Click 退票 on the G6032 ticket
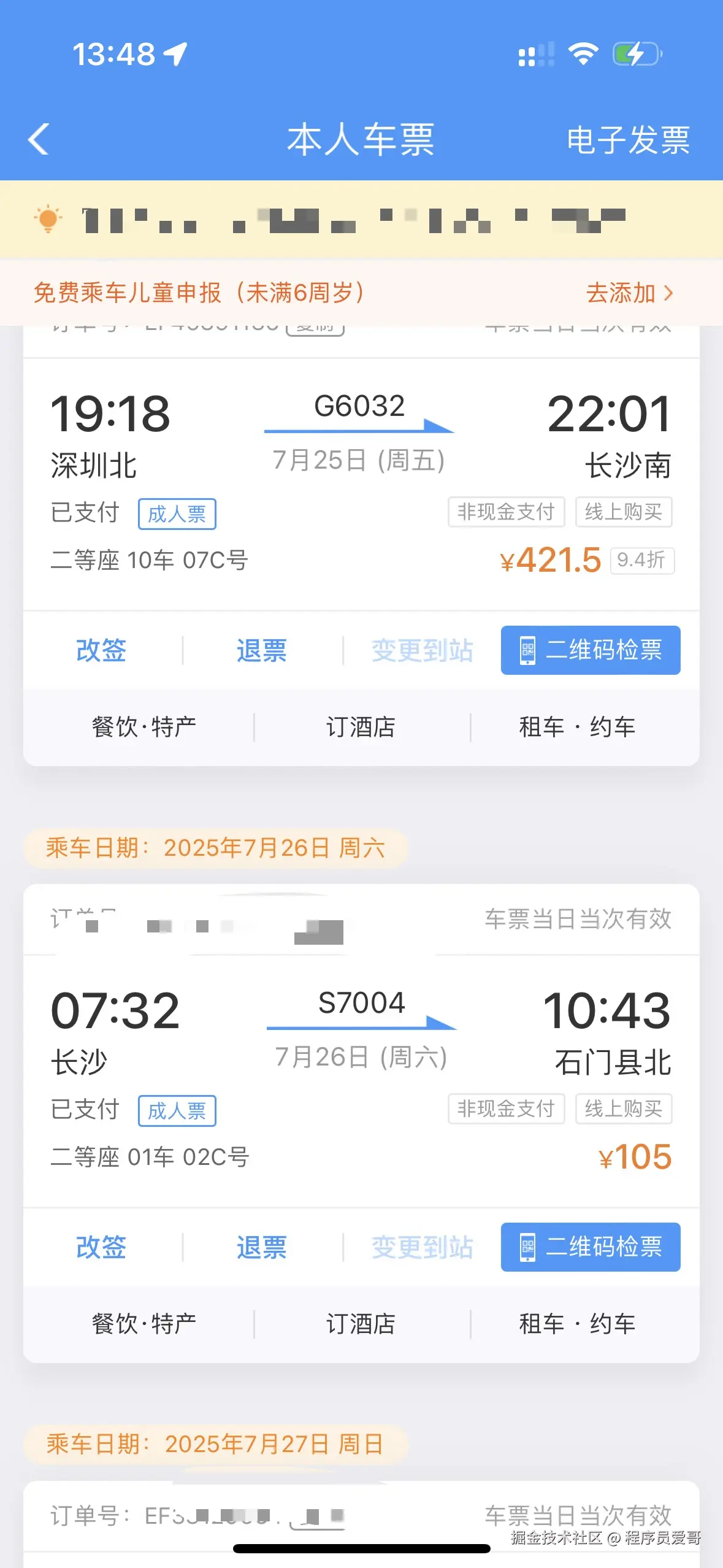This screenshot has width=723, height=1568. 261,651
